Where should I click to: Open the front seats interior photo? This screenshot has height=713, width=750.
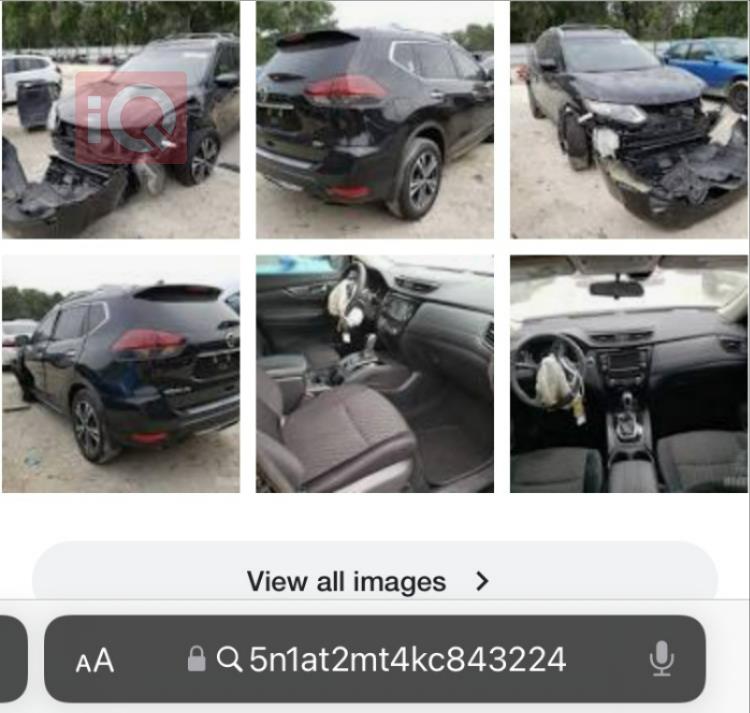(374, 374)
